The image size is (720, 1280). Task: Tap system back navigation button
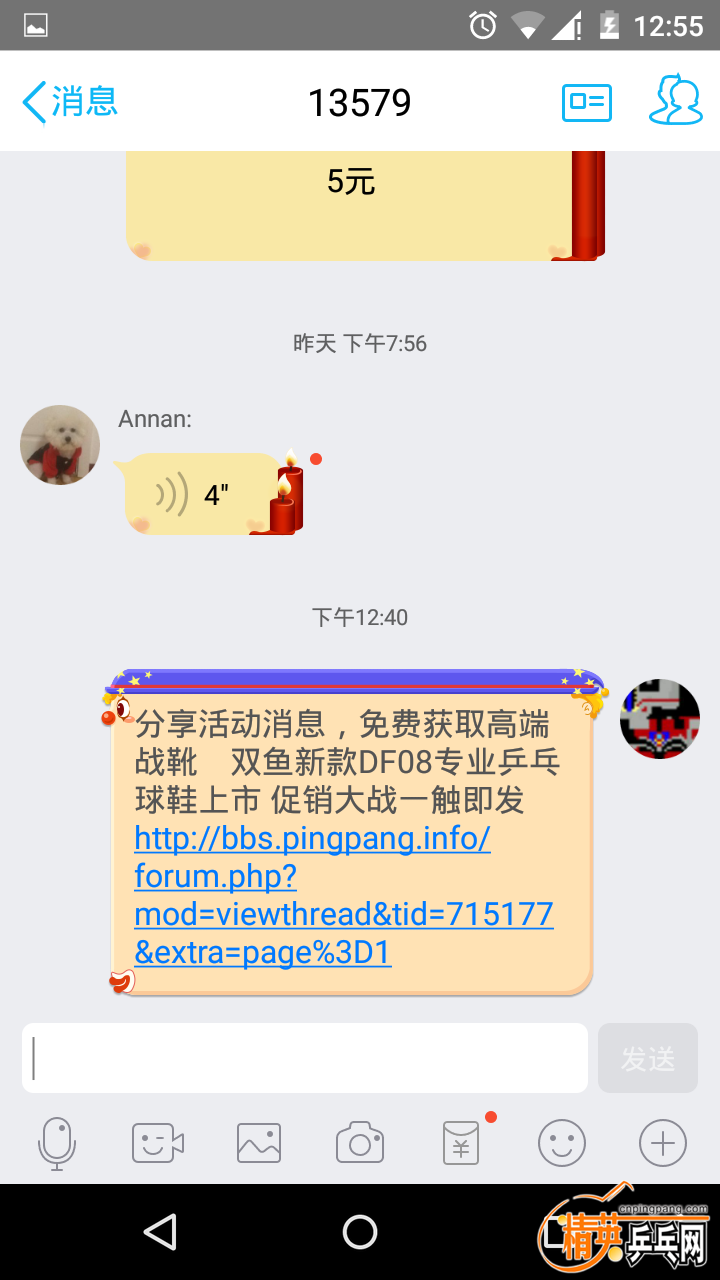160,1232
